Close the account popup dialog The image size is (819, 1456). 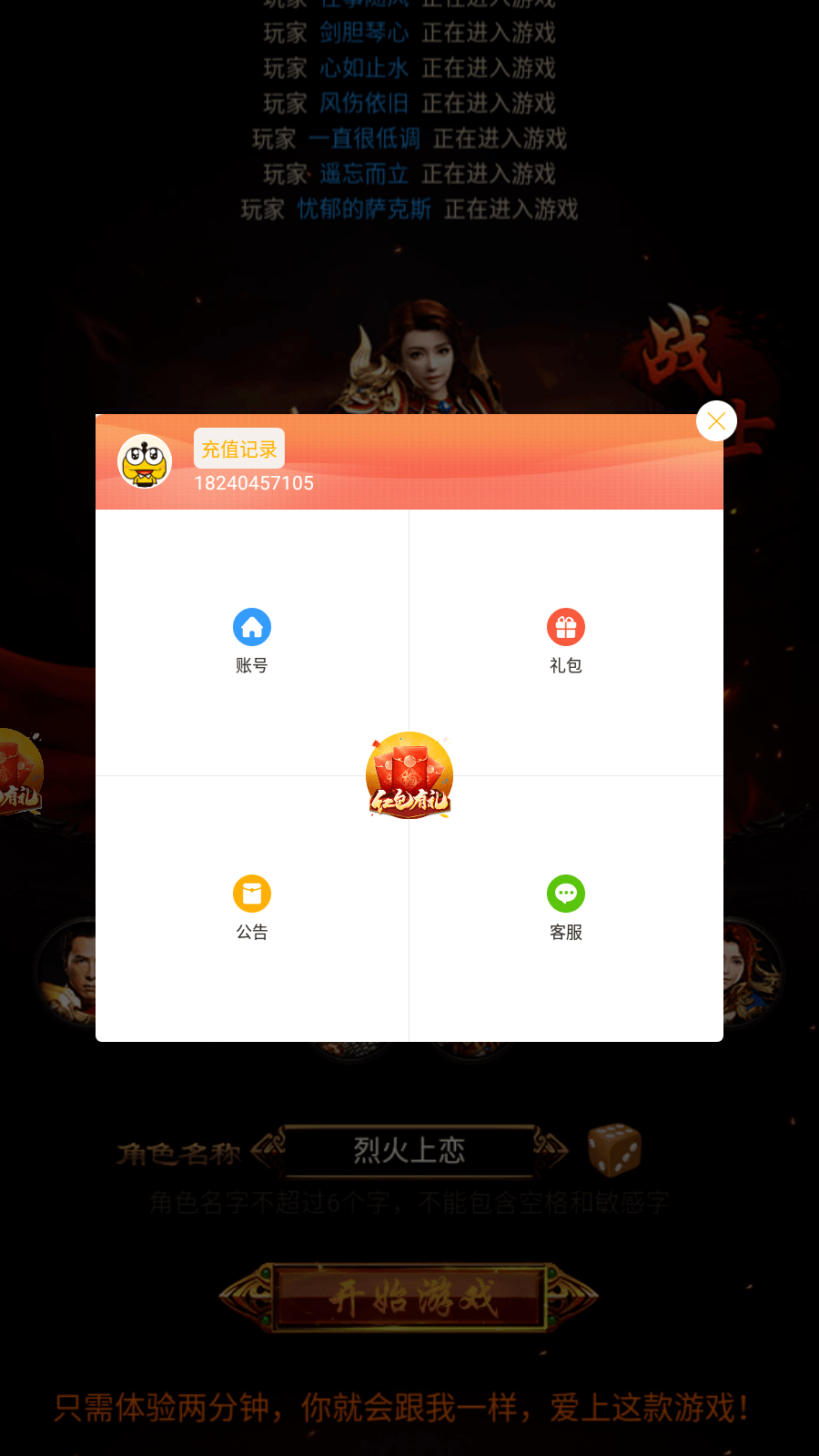[x=716, y=421]
